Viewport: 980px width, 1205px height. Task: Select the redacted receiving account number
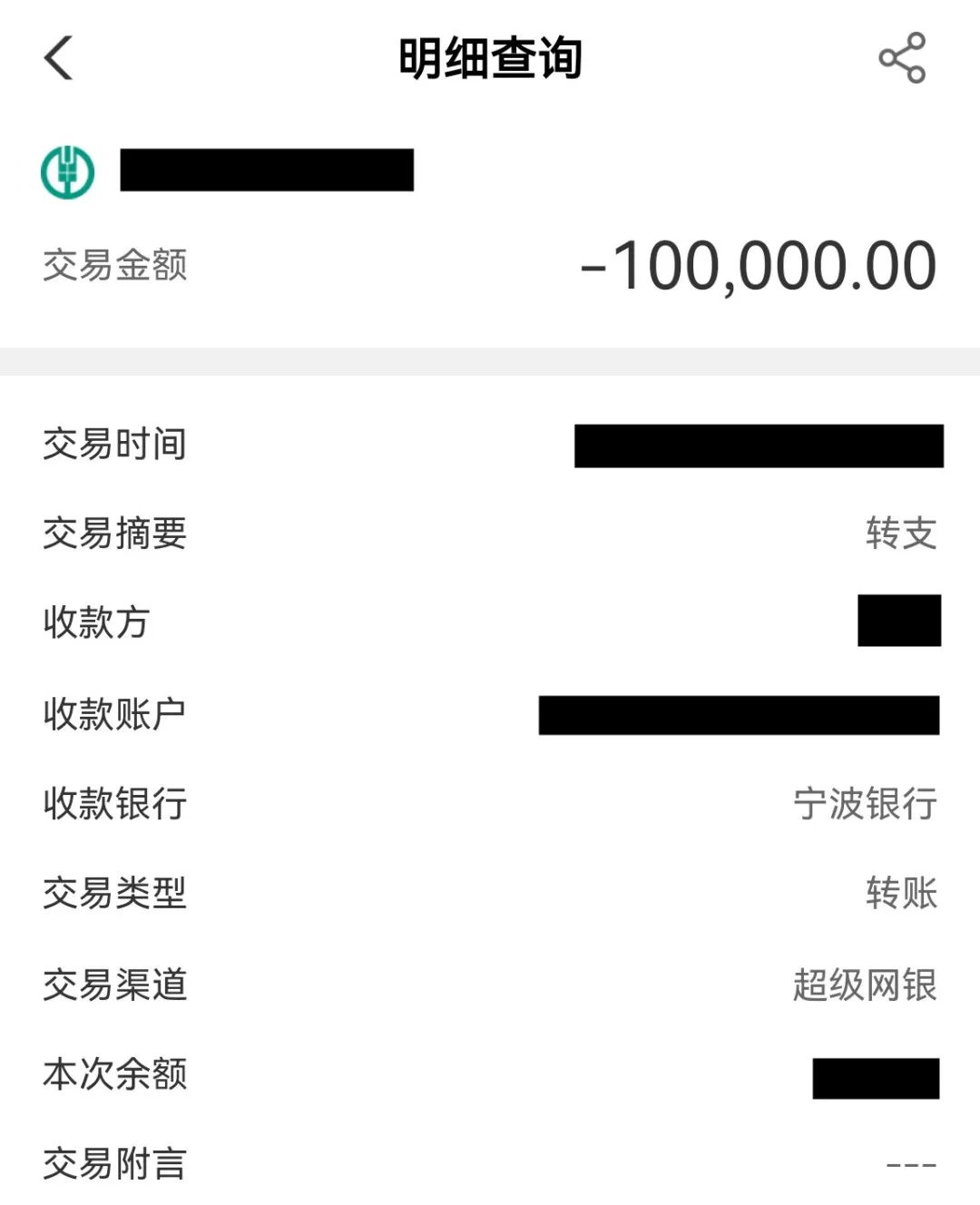(x=740, y=714)
